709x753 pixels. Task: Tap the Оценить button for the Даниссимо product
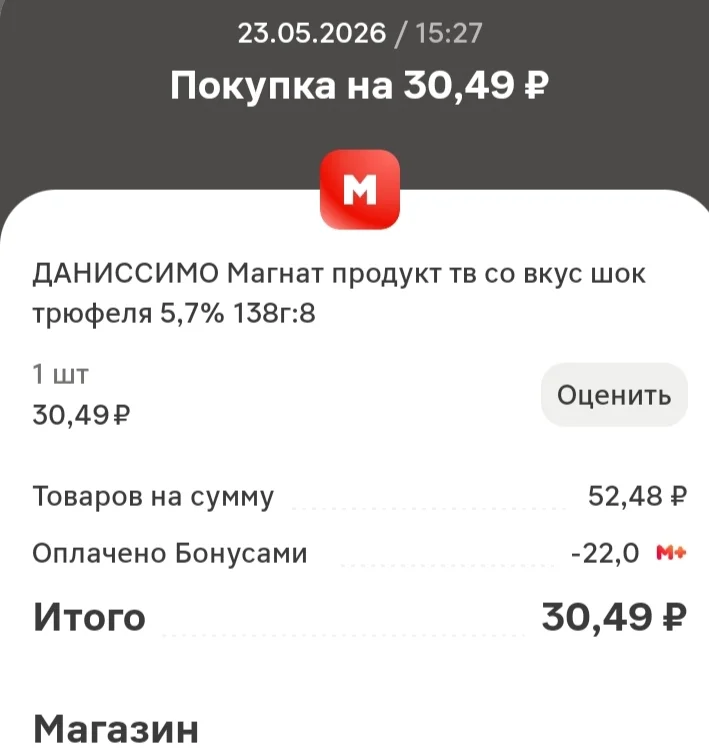coord(614,395)
